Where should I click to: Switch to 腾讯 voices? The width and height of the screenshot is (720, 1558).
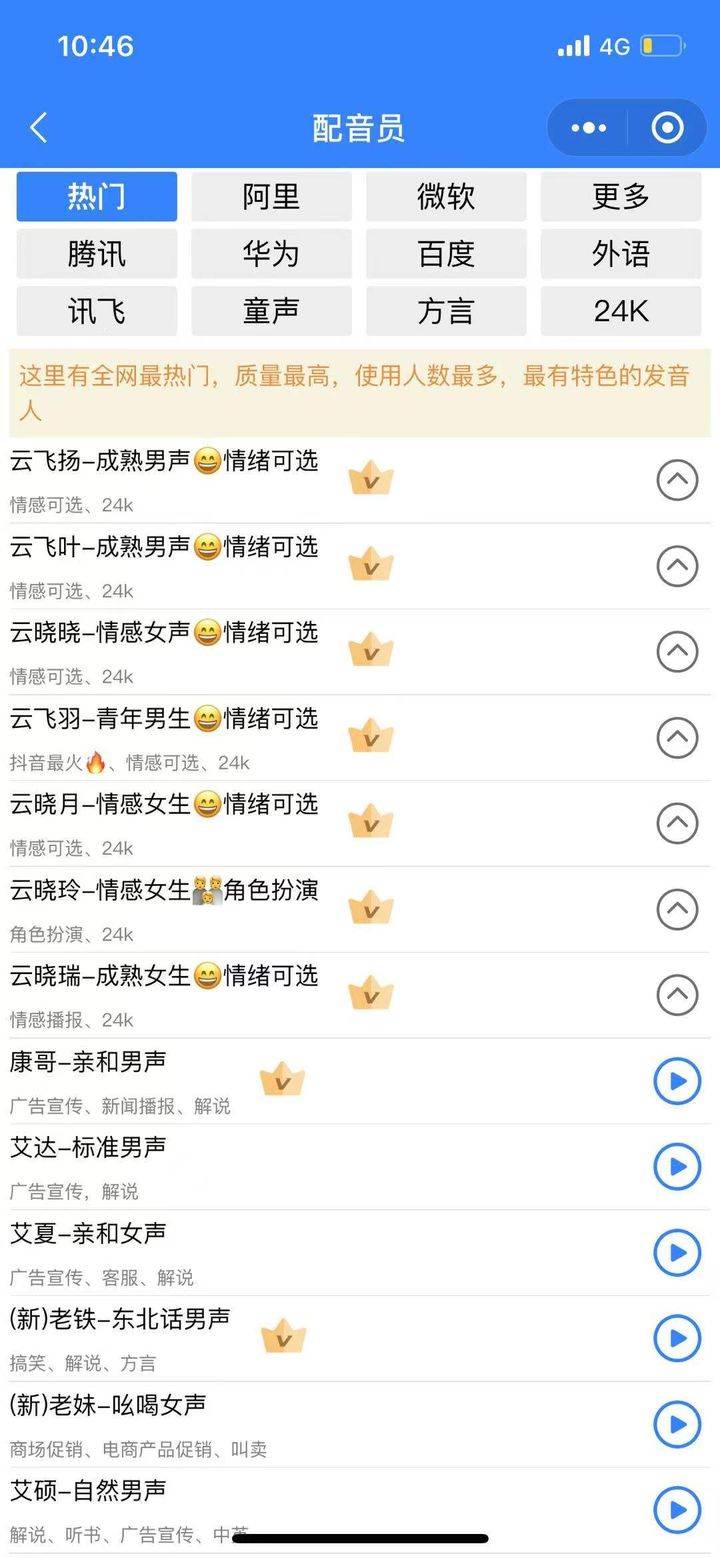pyautogui.click(x=97, y=254)
